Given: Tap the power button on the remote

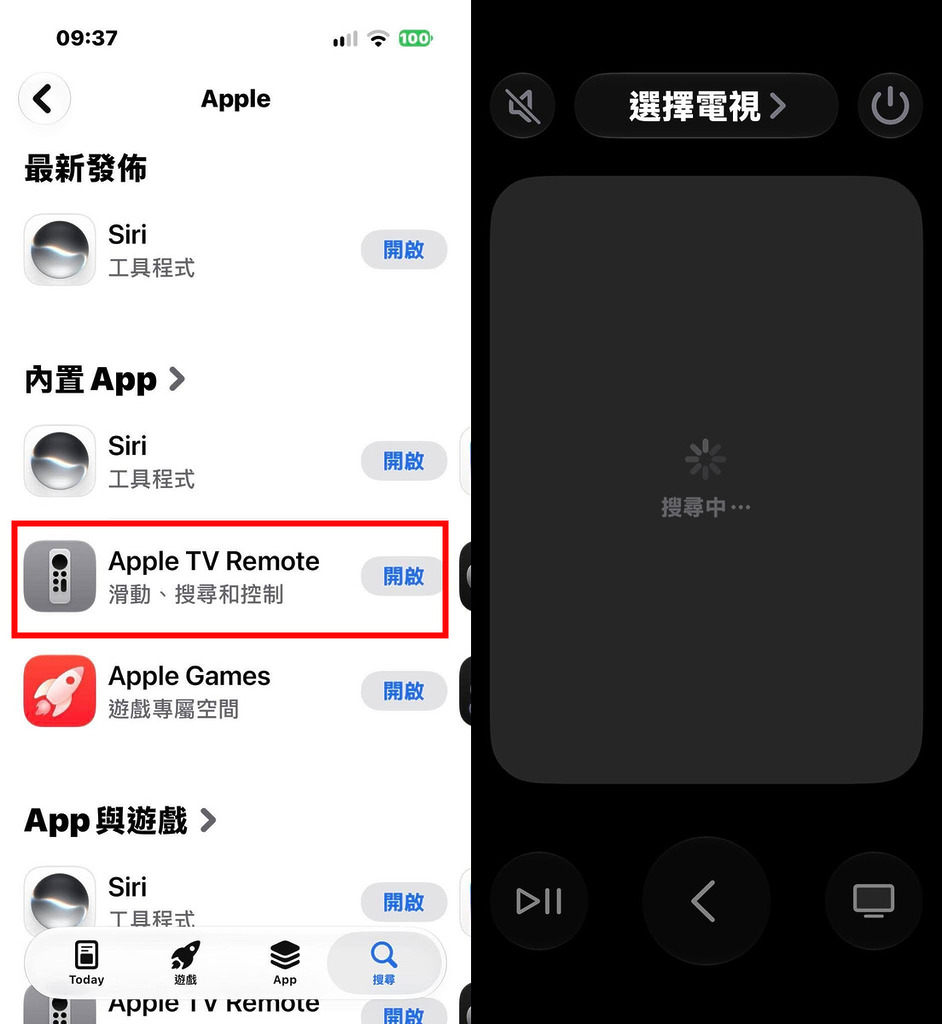Looking at the screenshot, I should 890,106.
